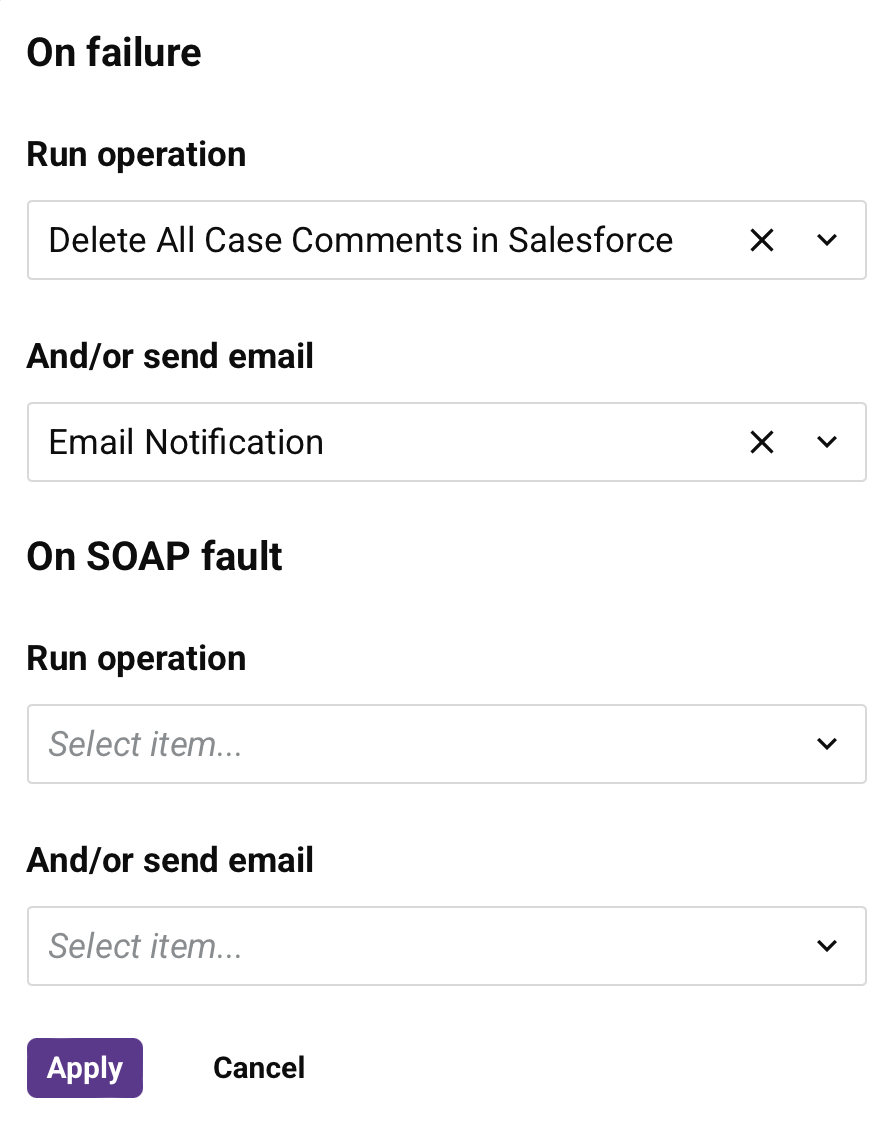Clear the Email Notification selection
The height and width of the screenshot is (1124, 892).
[x=762, y=442]
